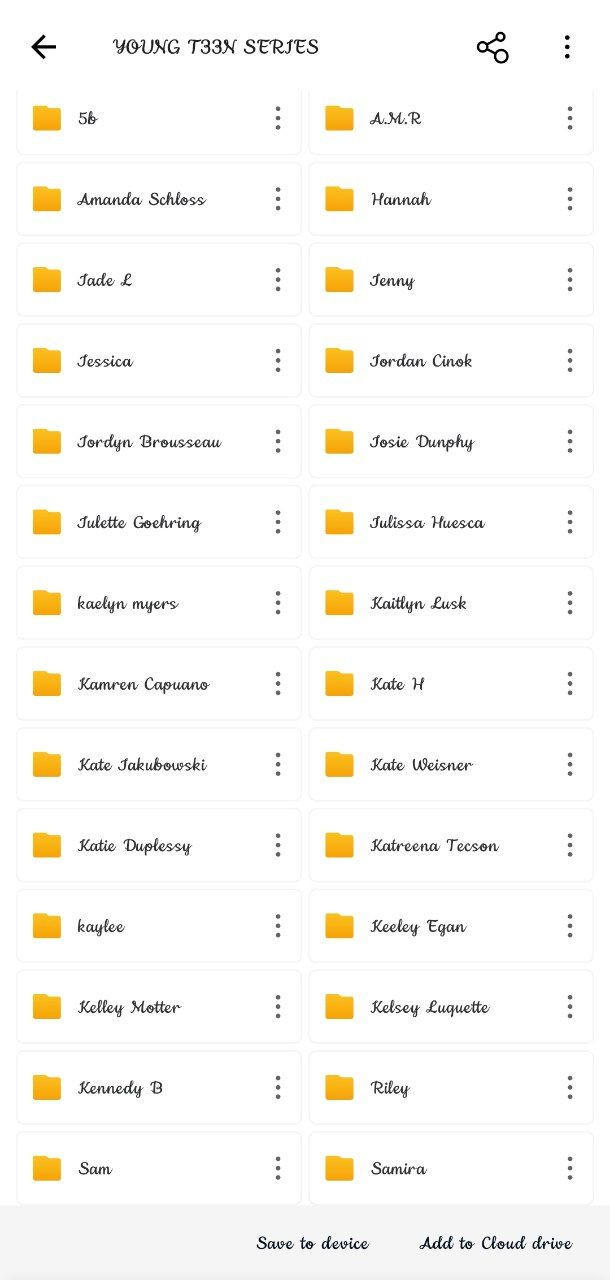This screenshot has width=610, height=1280.
Task: Go back using the arrow
Action: pyautogui.click(x=43, y=47)
